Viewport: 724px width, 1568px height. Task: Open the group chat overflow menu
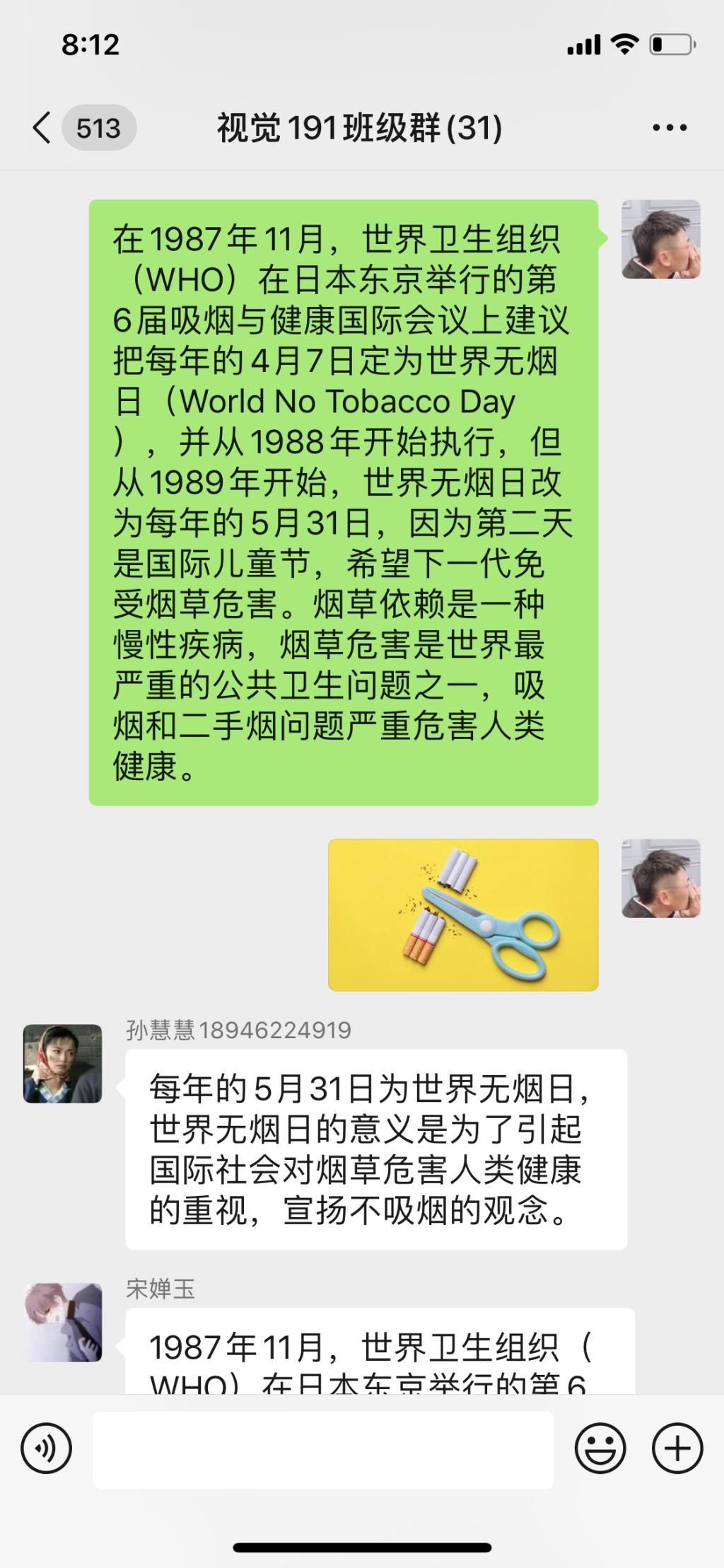click(669, 128)
